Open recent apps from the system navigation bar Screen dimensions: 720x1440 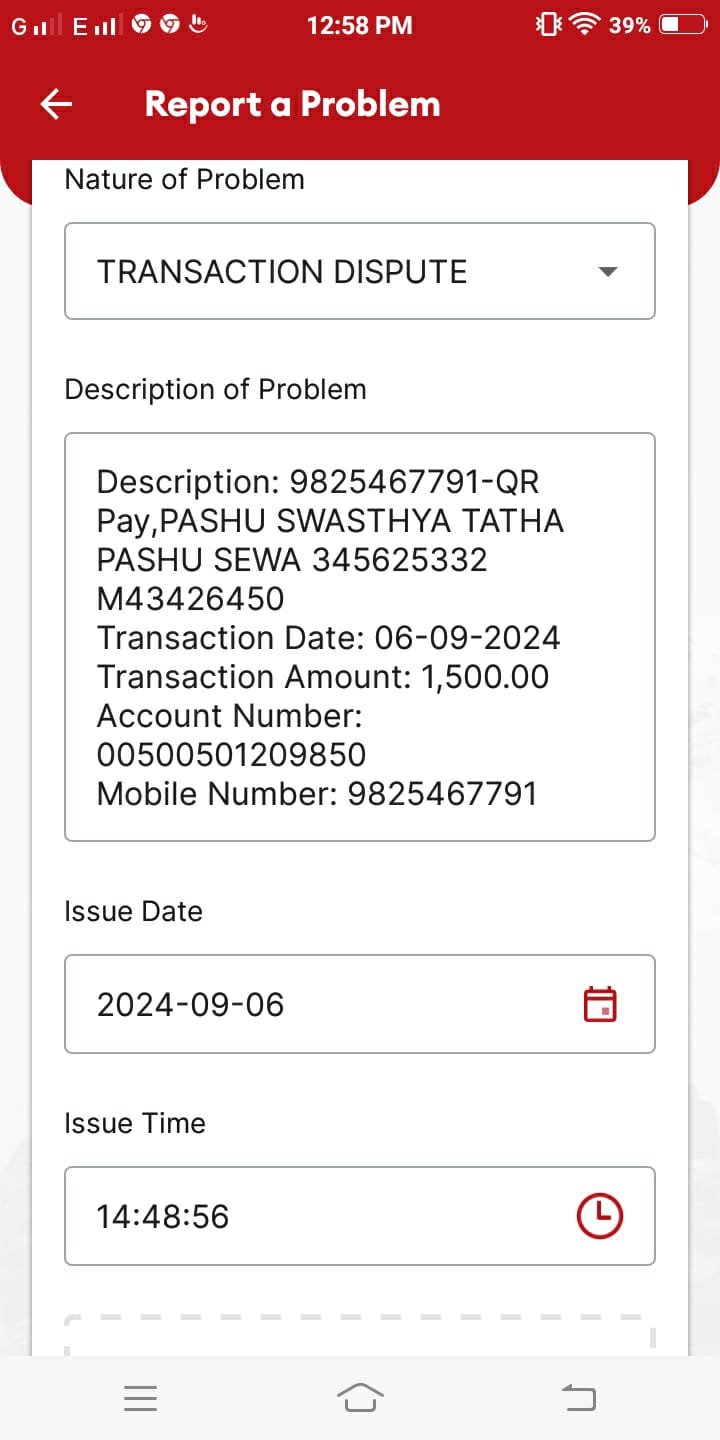(140, 1398)
